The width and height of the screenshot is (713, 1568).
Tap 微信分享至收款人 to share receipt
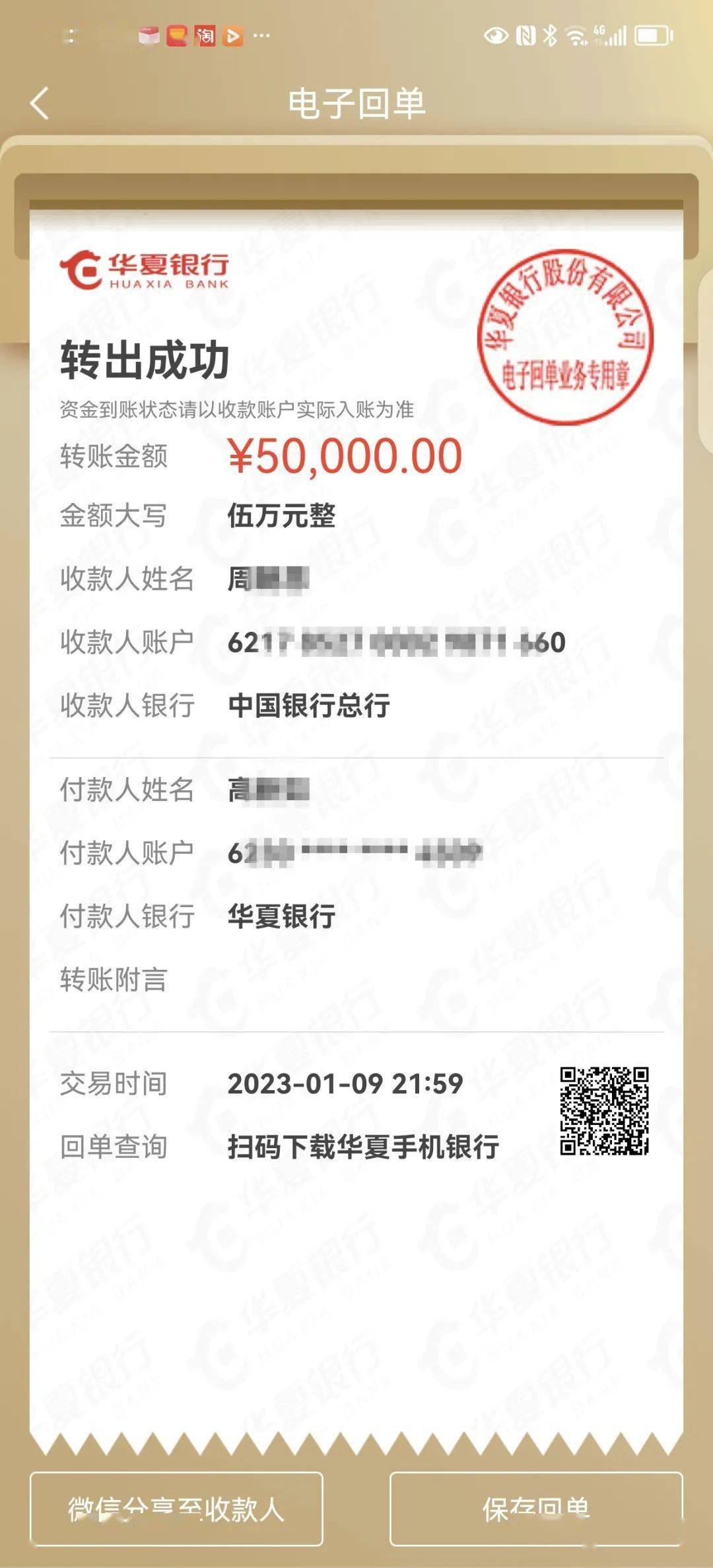pos(176,1509)
